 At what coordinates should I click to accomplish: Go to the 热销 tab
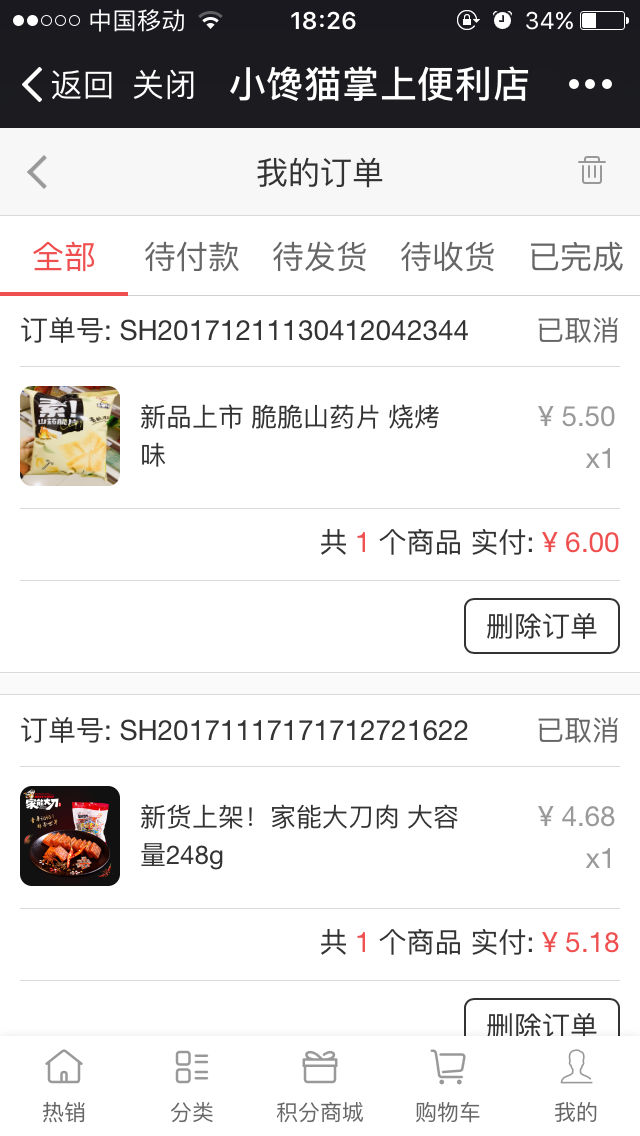(64, 1086)
